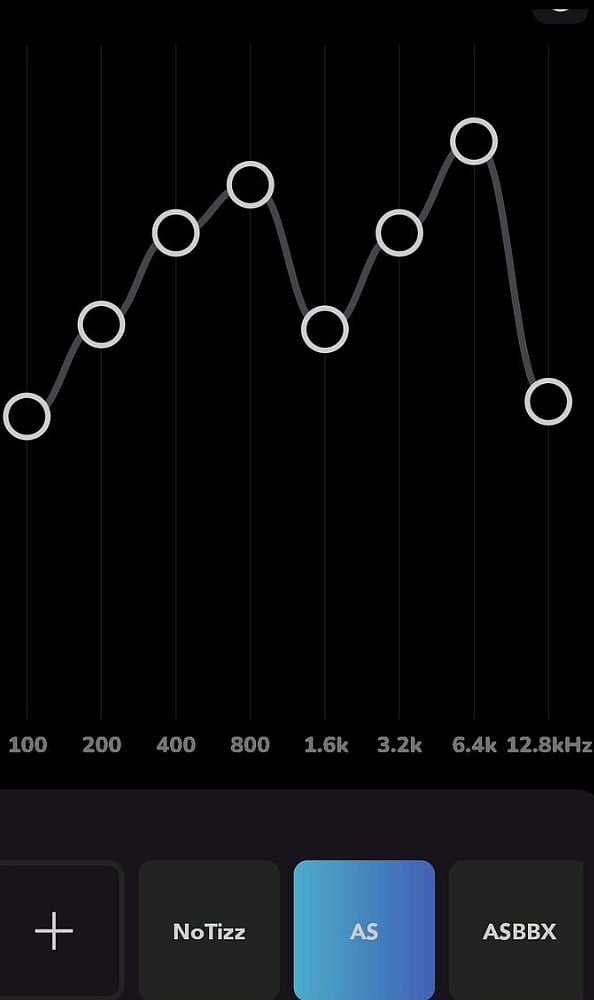Tap the 200 Hz band handle
The width and height of the screenshot is (594, 1000).
coord(101,325)
